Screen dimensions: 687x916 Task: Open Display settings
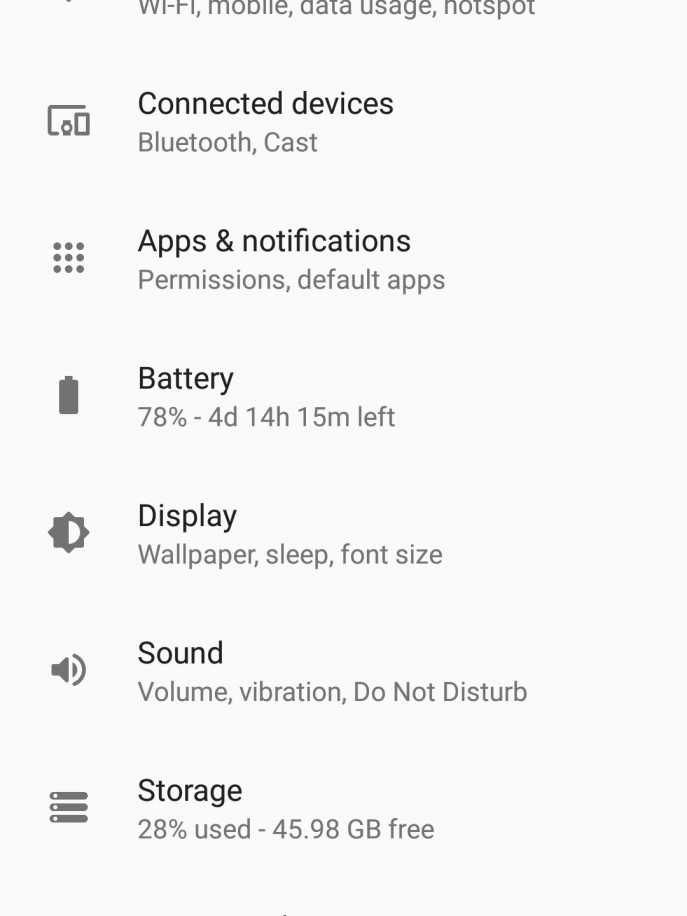pyautogui.click(x=289, y=534)
